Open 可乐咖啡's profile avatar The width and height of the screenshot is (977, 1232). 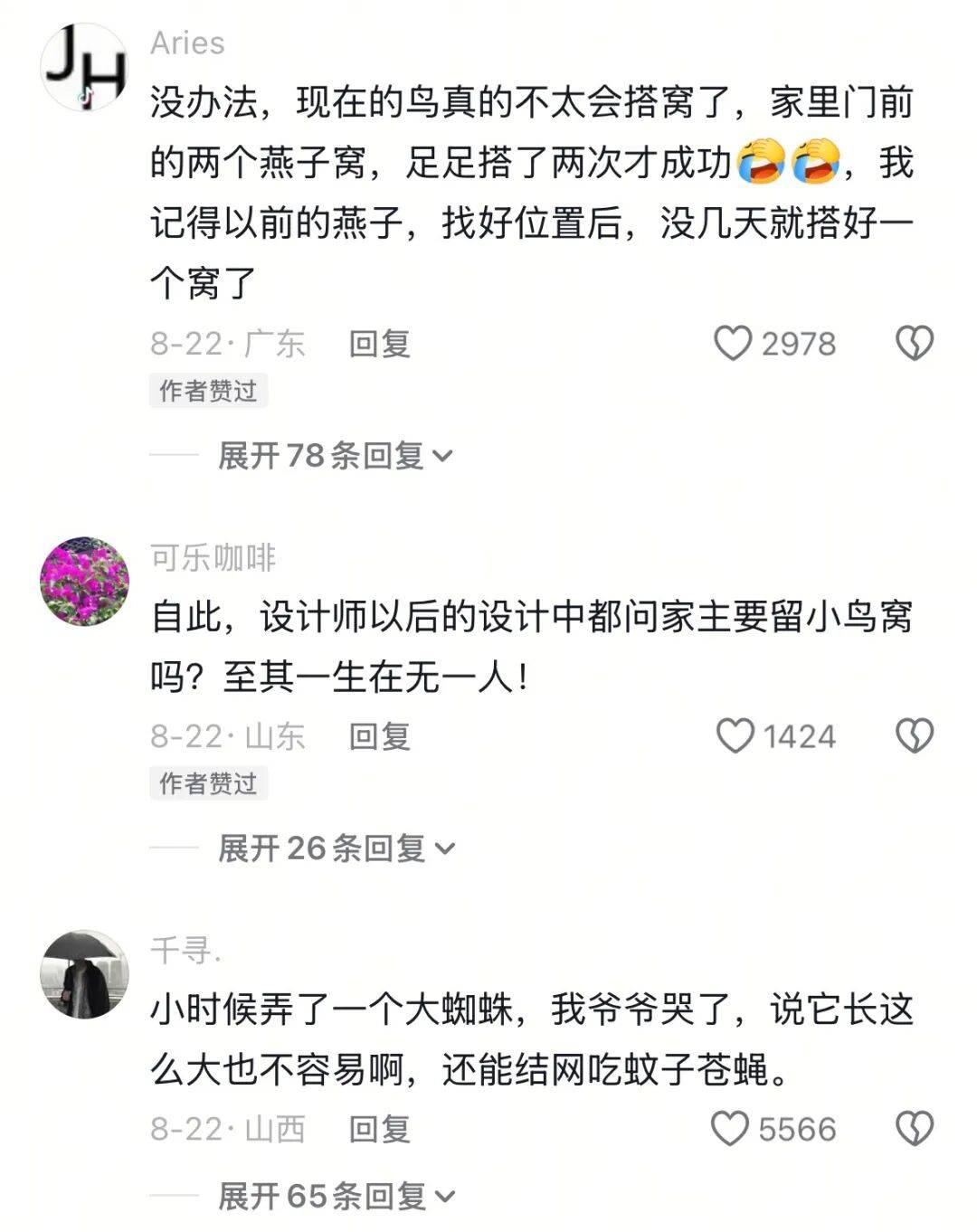(85, 581)
